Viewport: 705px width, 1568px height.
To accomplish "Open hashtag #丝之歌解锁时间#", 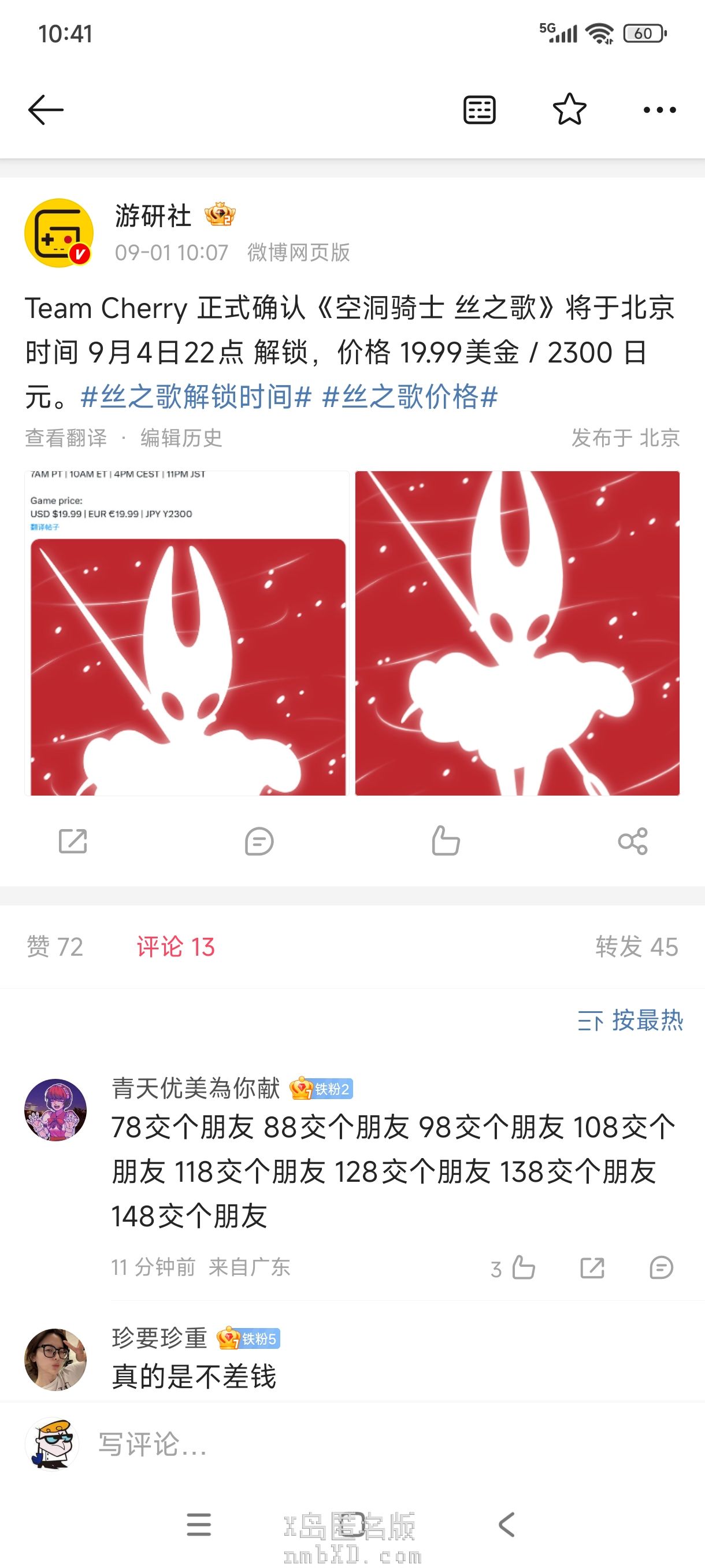I will pyautogui.click(x=196, y=397).
